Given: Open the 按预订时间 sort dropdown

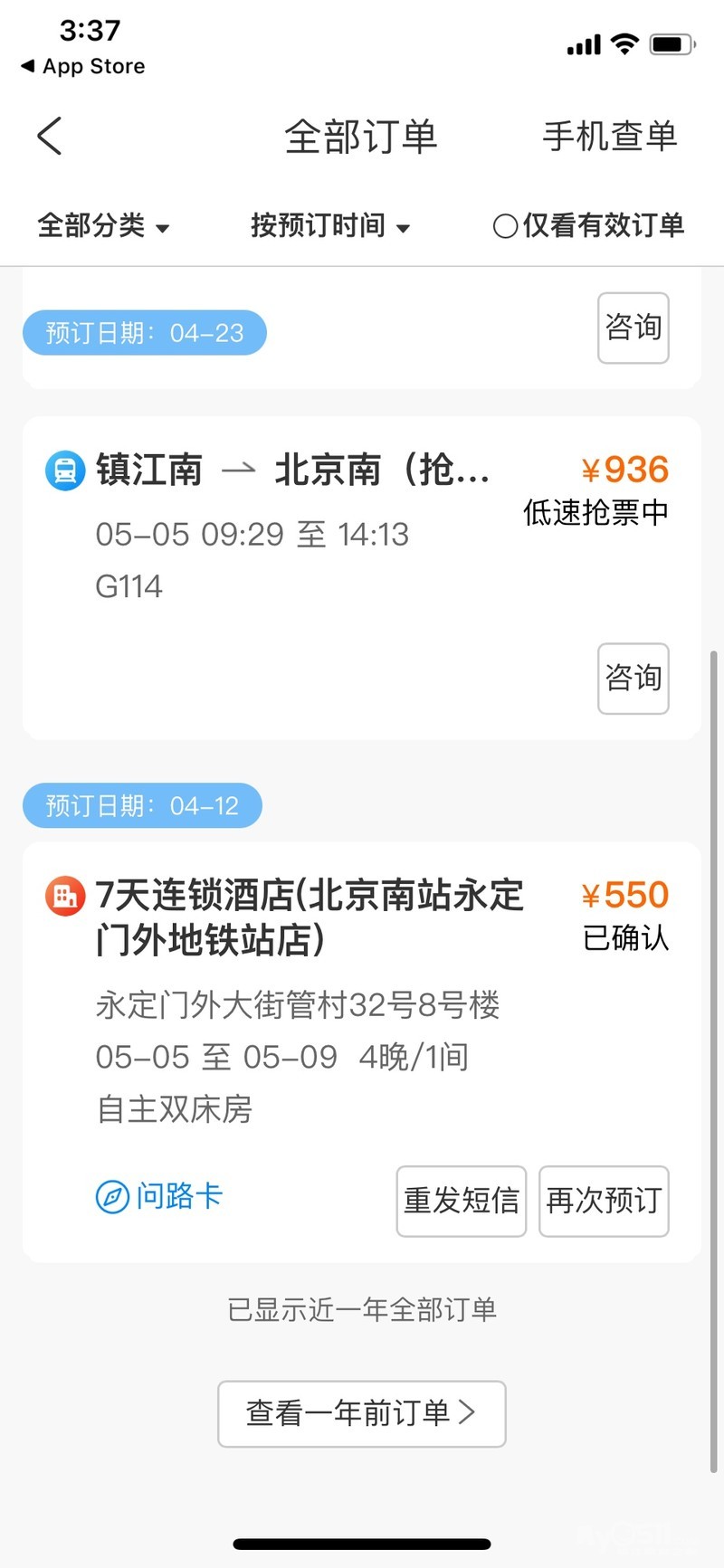Looking at the screenshot, I should [x=329, y=225].
